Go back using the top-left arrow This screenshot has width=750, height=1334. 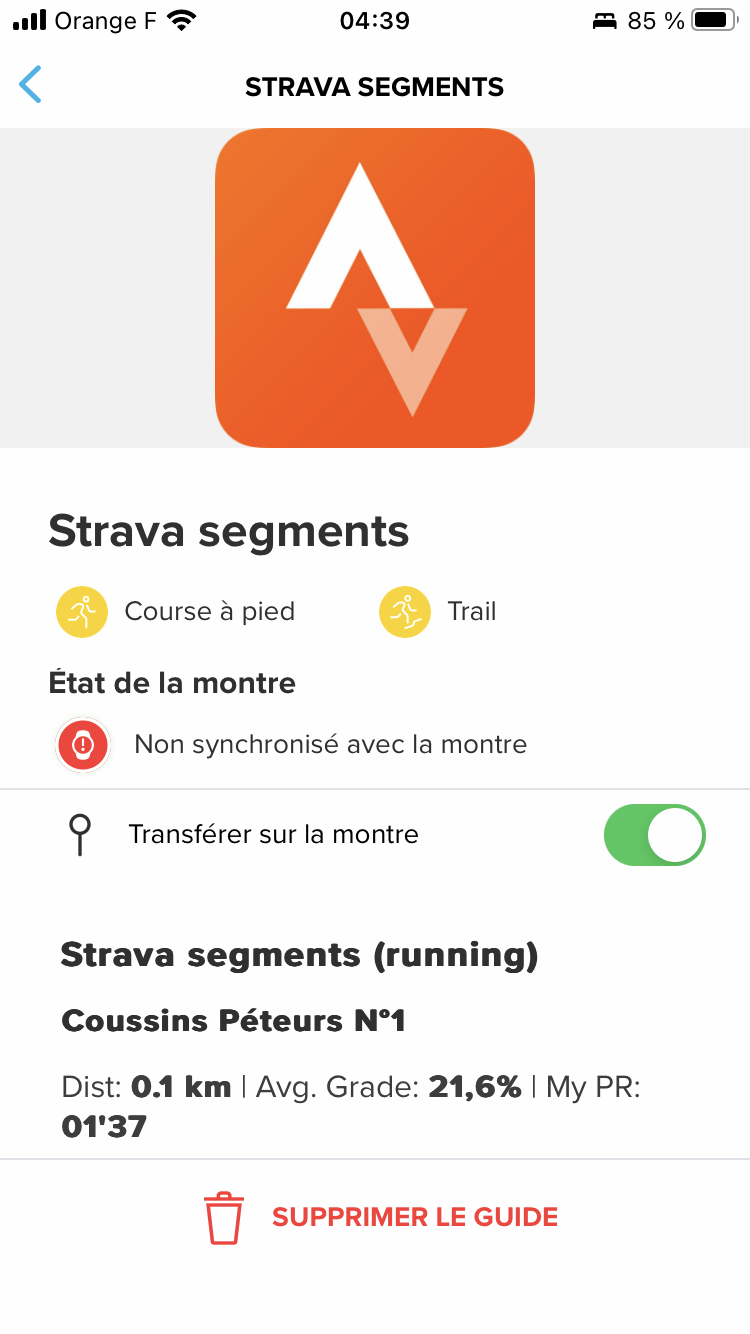[x=30, y=85]
